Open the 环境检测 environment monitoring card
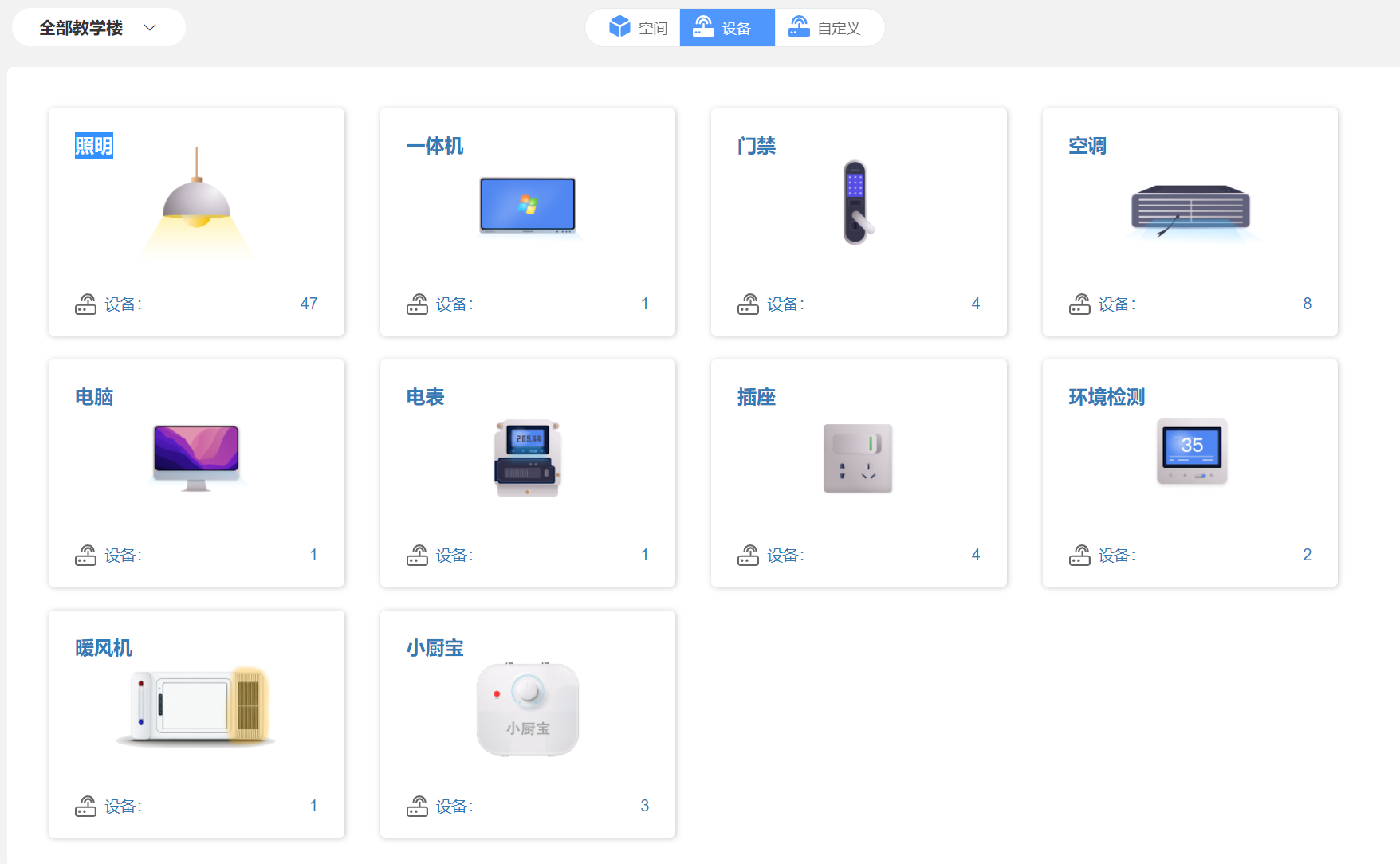The image size is (1400, 864). click(1190, 473)
